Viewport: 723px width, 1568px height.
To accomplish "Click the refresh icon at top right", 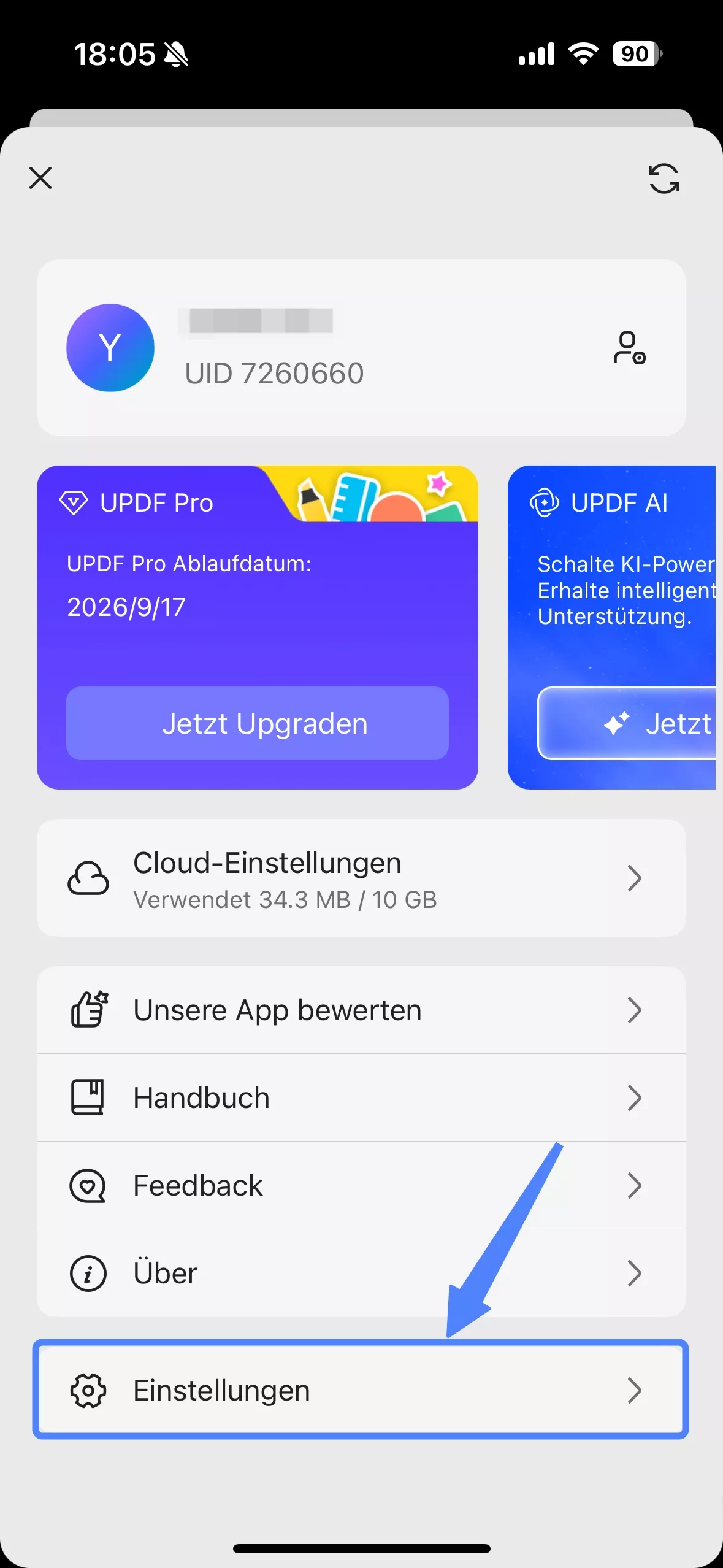I will click(664, 179).
